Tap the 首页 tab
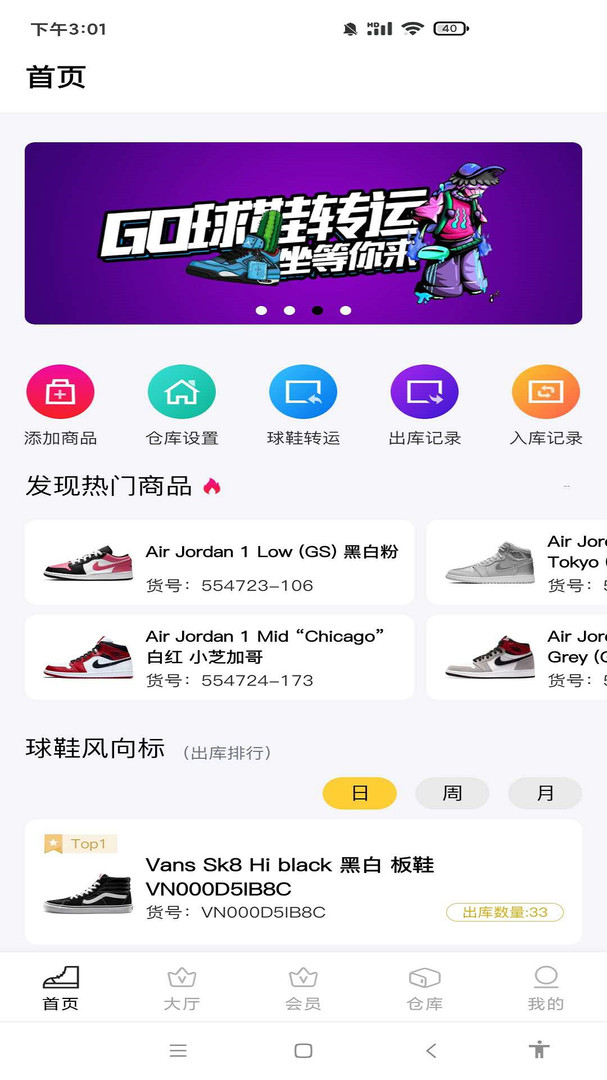 60,988
